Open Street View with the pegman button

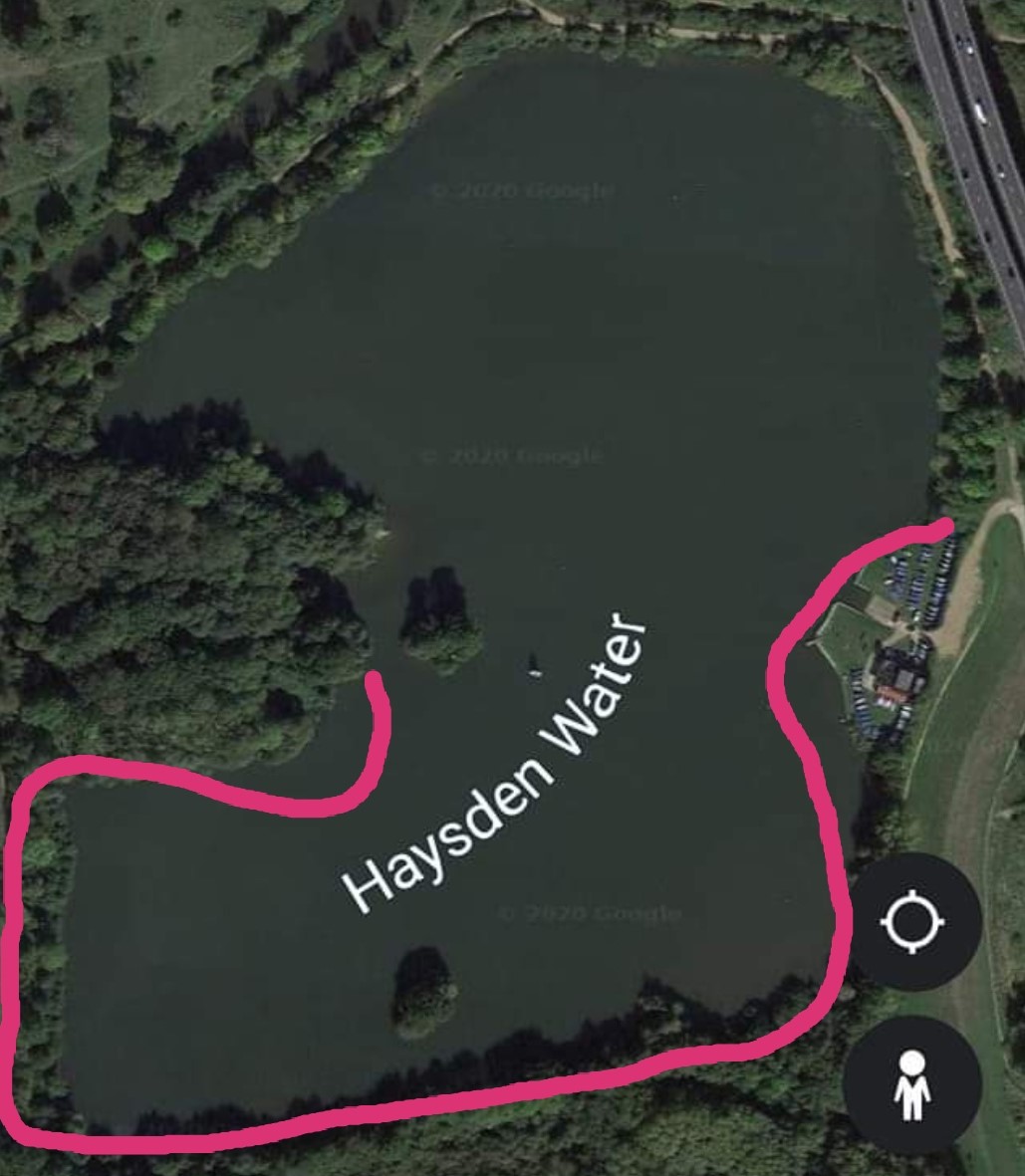911,1084
